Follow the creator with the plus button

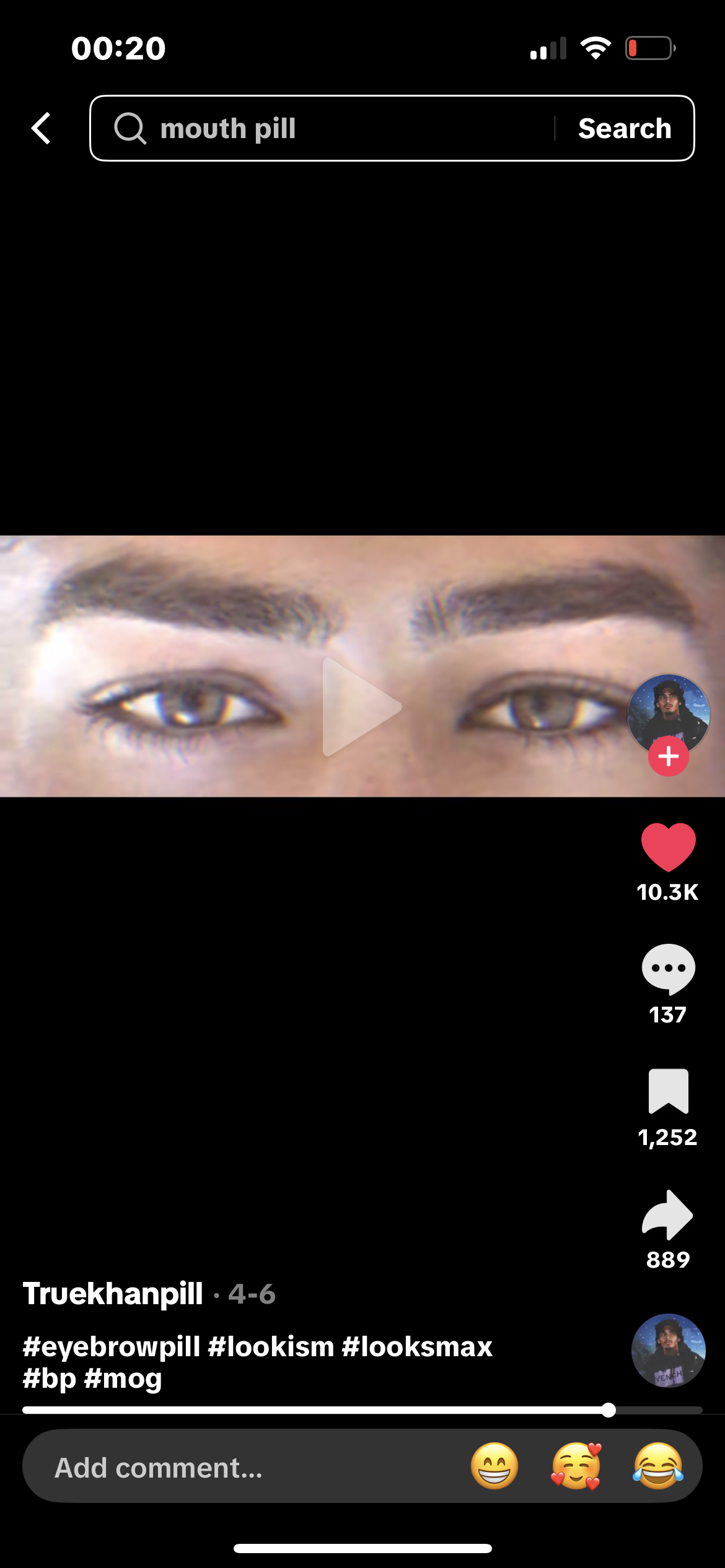(x=668, y=756)
